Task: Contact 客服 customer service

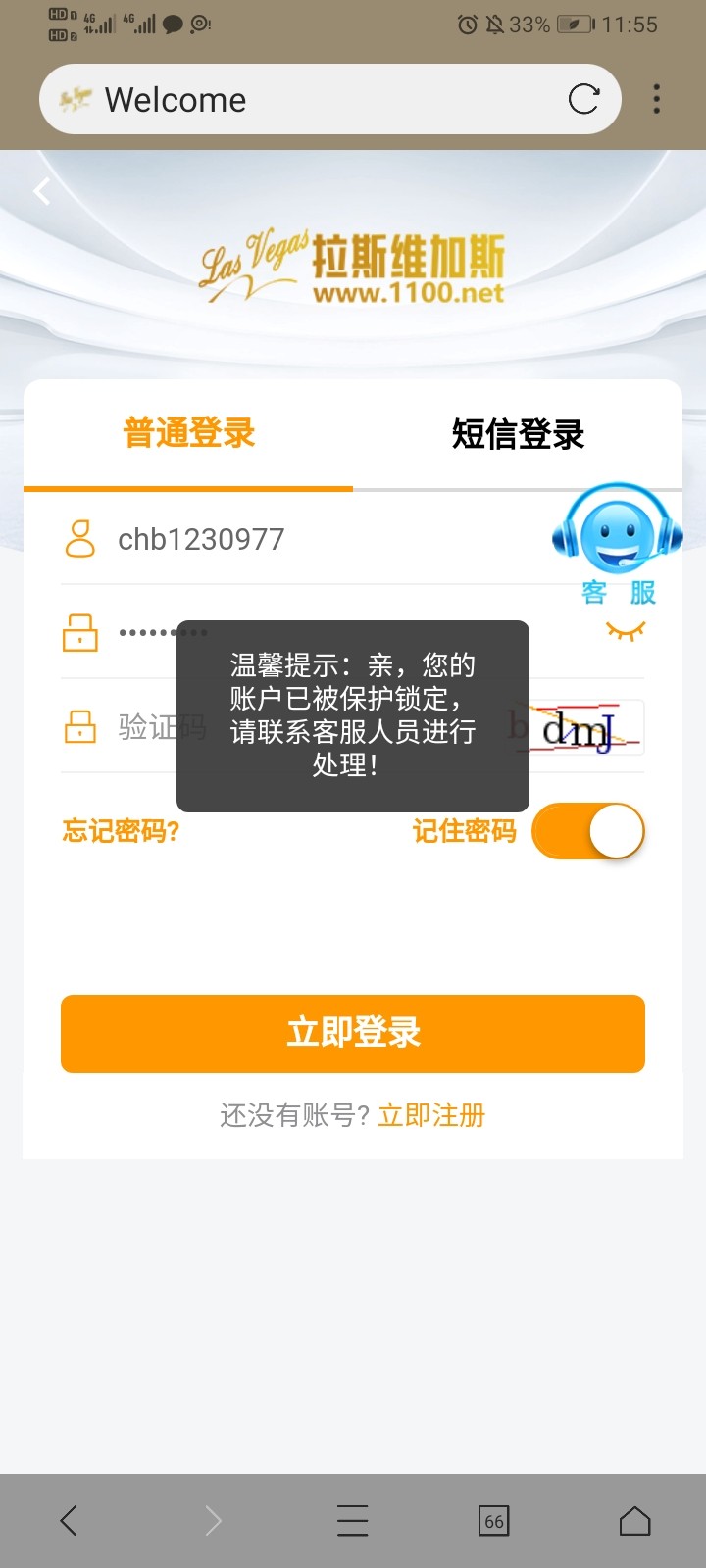Action: pos(618,544)
